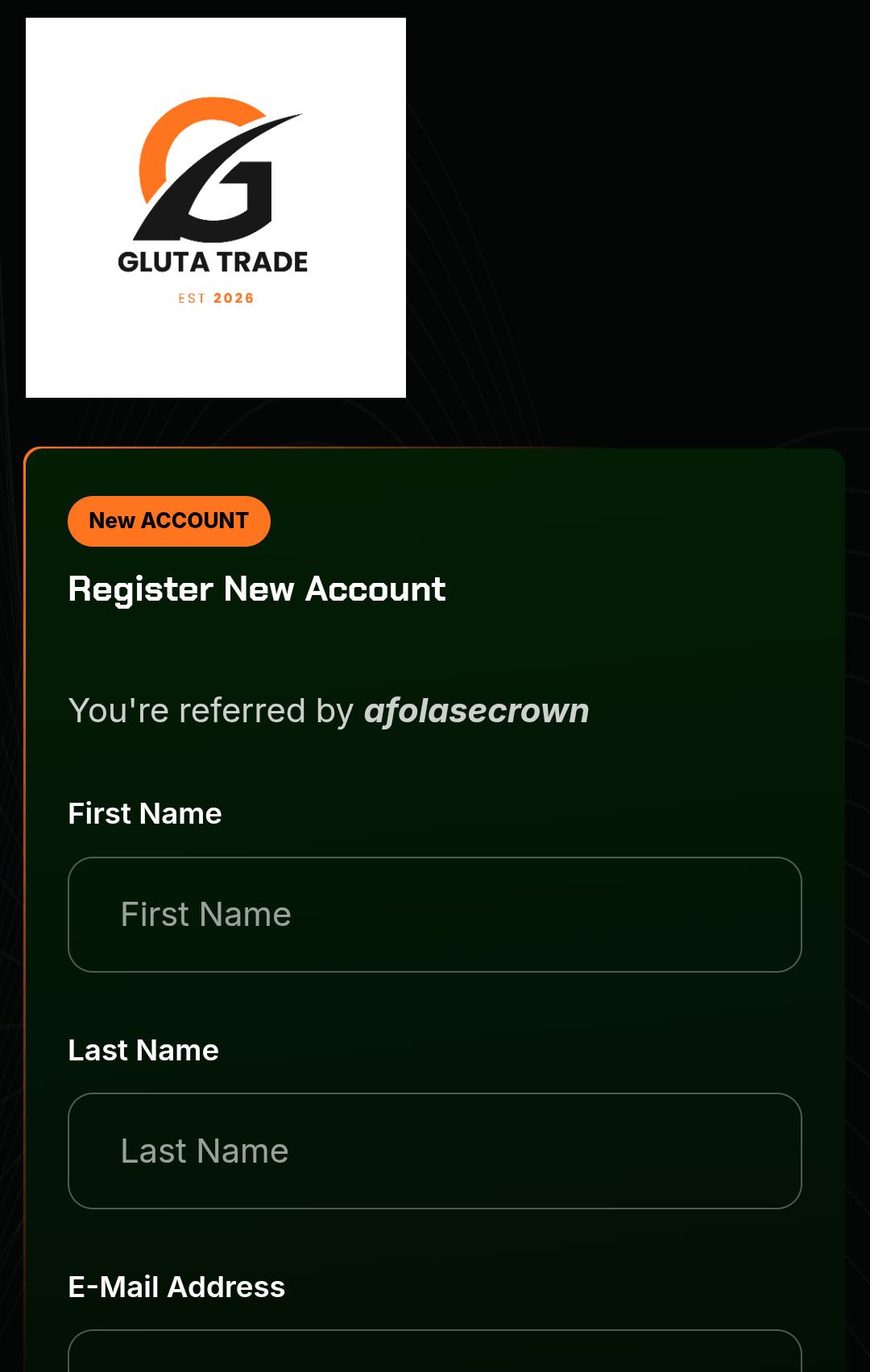
Task: Click the First Name field label
Action: 145,813
